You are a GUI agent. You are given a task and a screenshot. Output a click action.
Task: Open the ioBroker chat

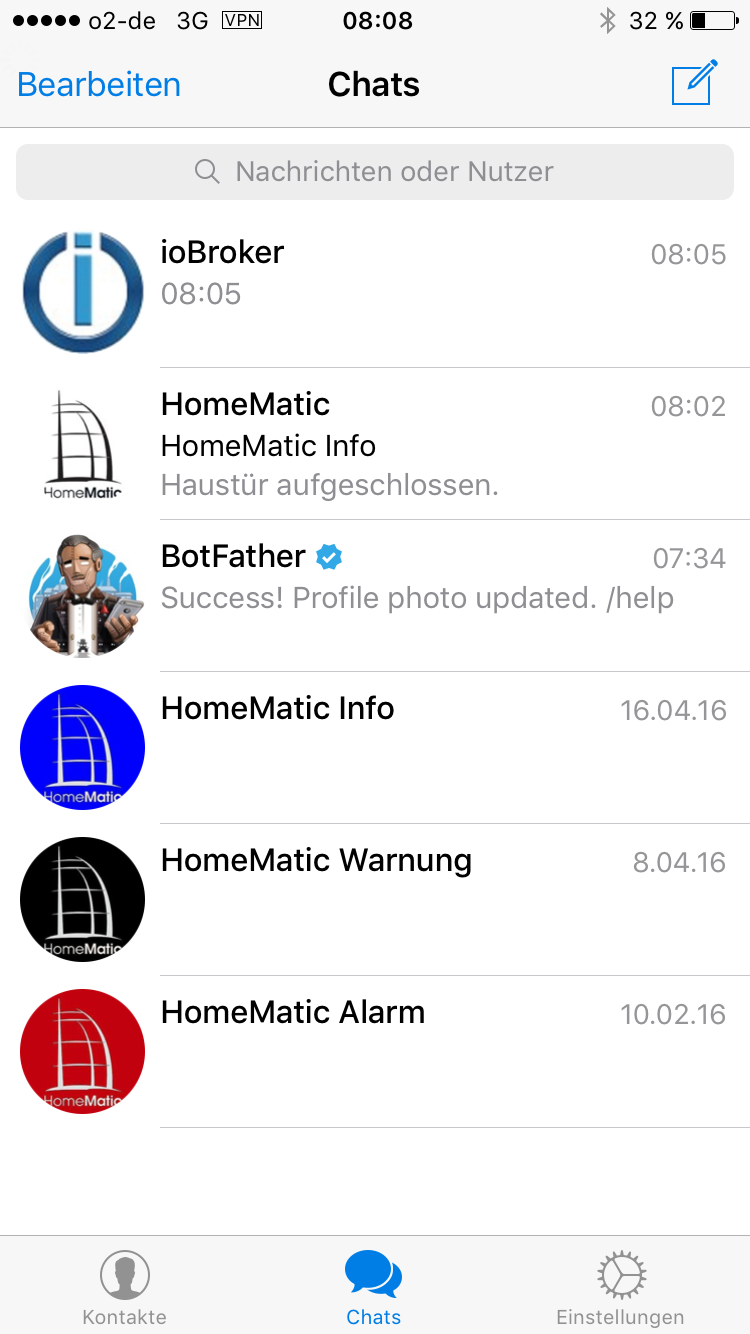[375, 291]
